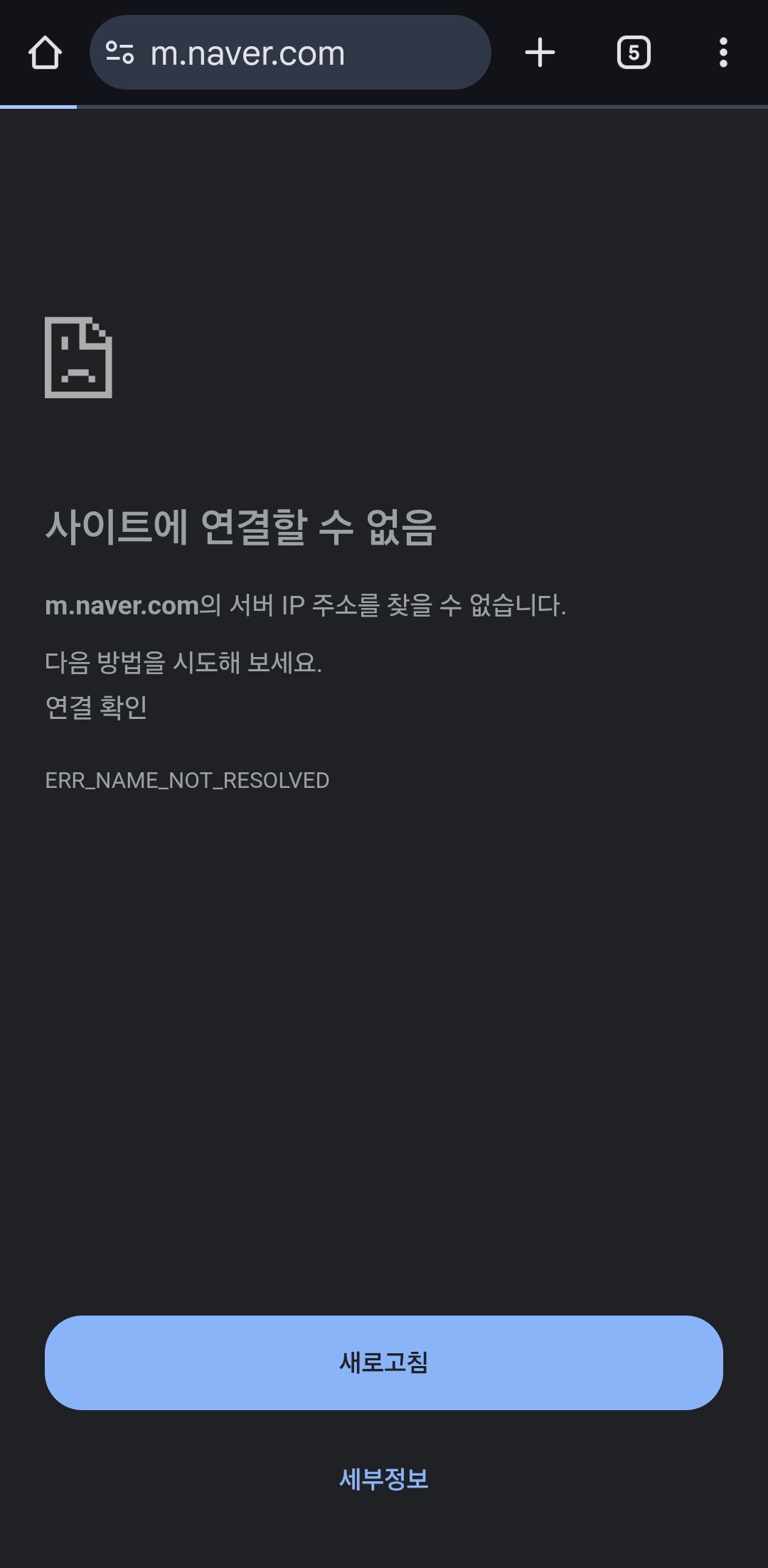Open a new tab with plus icon

540,53
